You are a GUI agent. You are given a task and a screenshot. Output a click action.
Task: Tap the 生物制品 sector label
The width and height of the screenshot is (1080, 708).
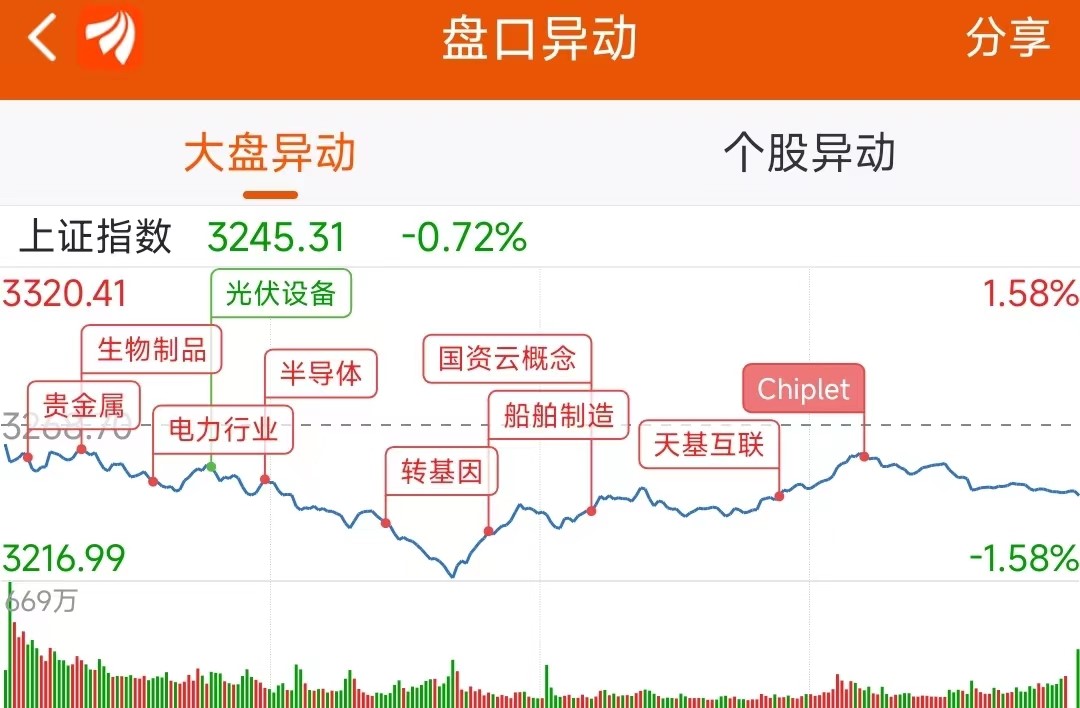[x=152, y=350]
